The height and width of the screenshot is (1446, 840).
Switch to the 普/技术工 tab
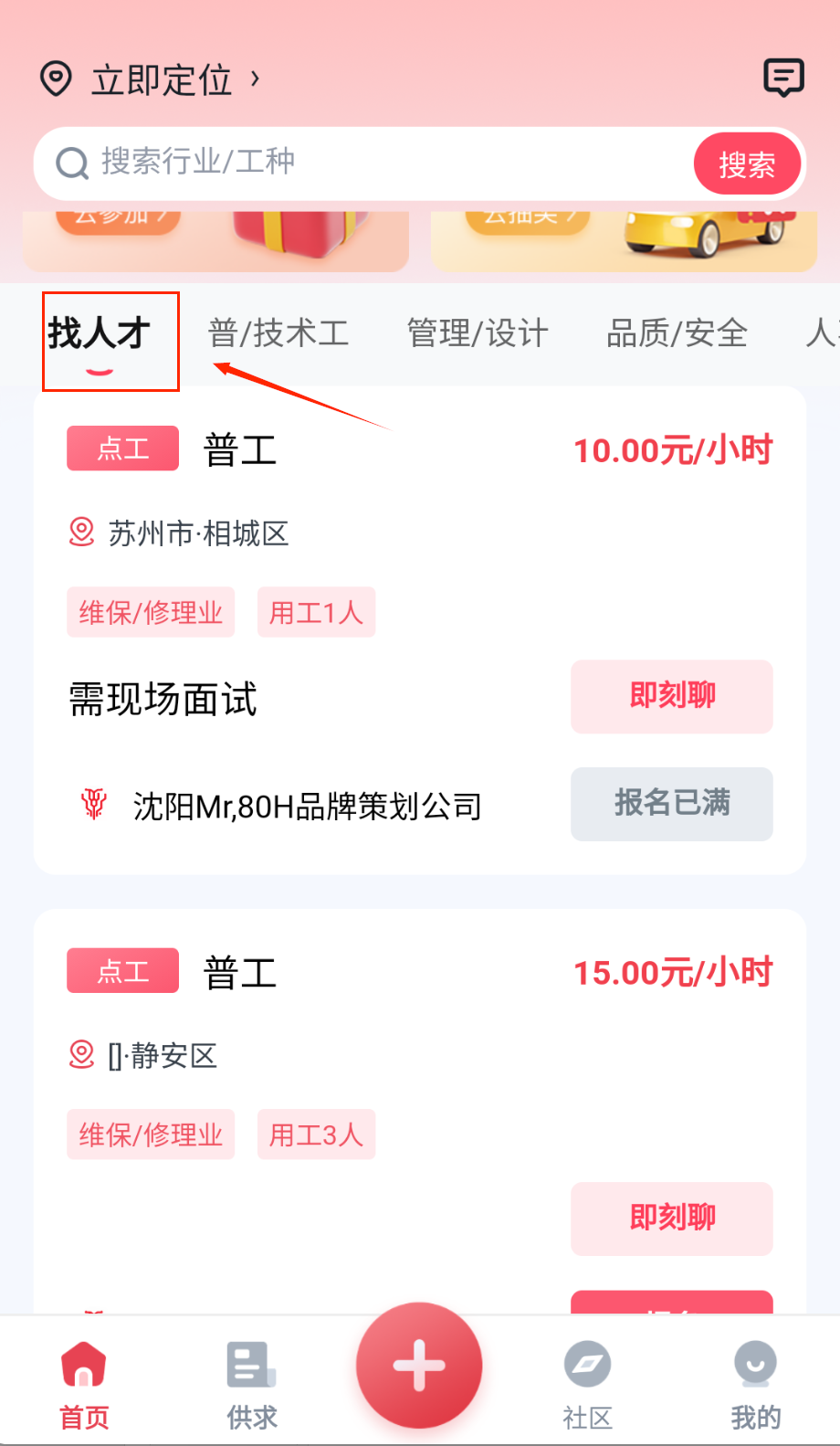[278, 334]
